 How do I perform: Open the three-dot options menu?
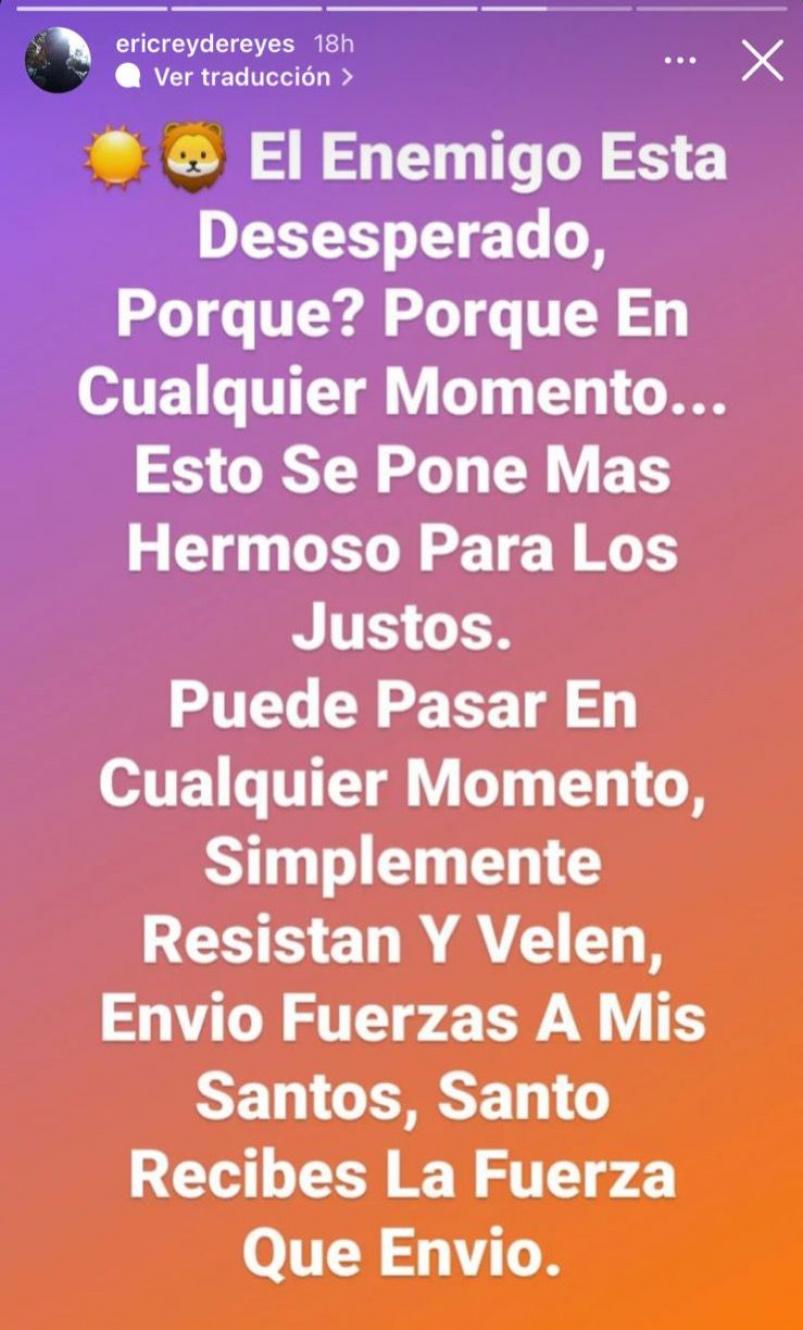tap(680, 61)
